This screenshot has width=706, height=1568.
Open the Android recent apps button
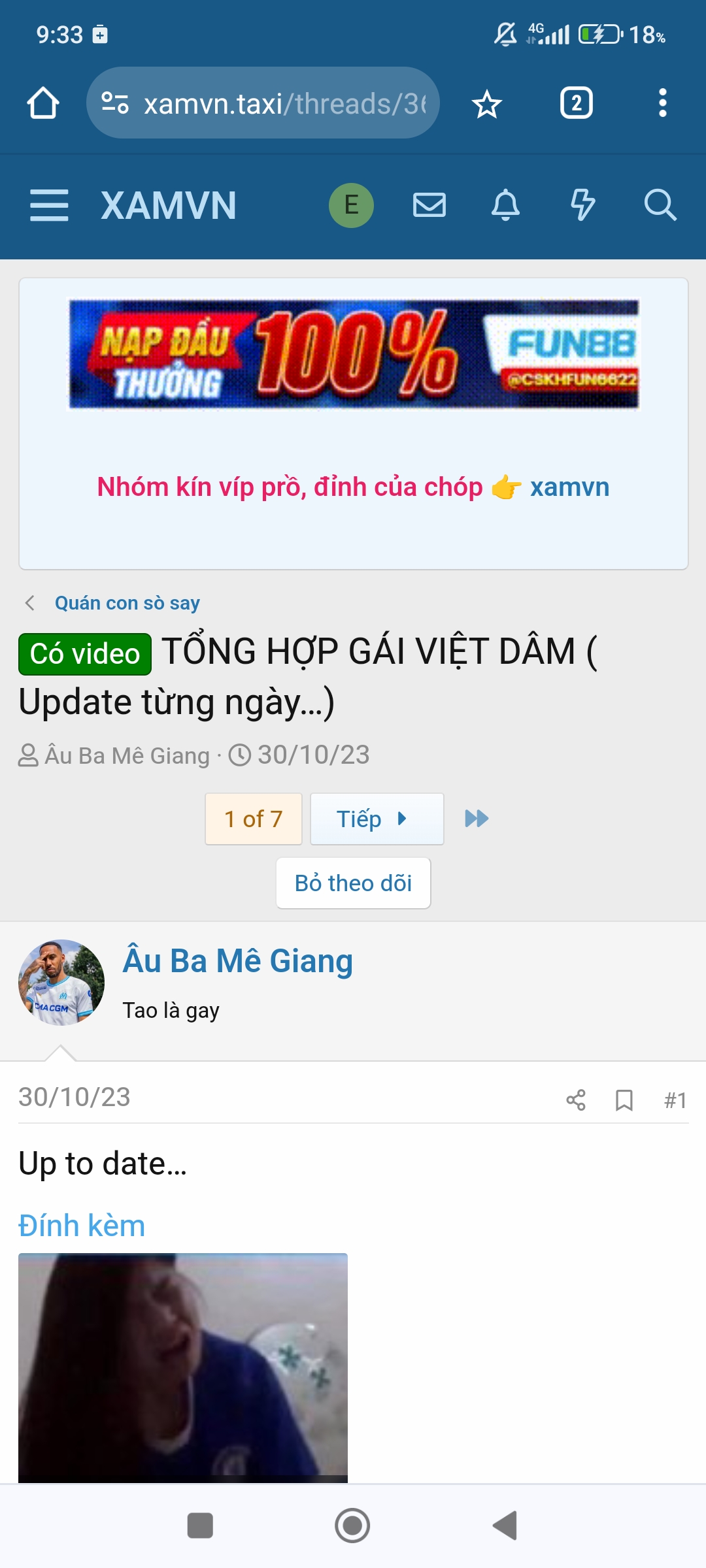200,1526
